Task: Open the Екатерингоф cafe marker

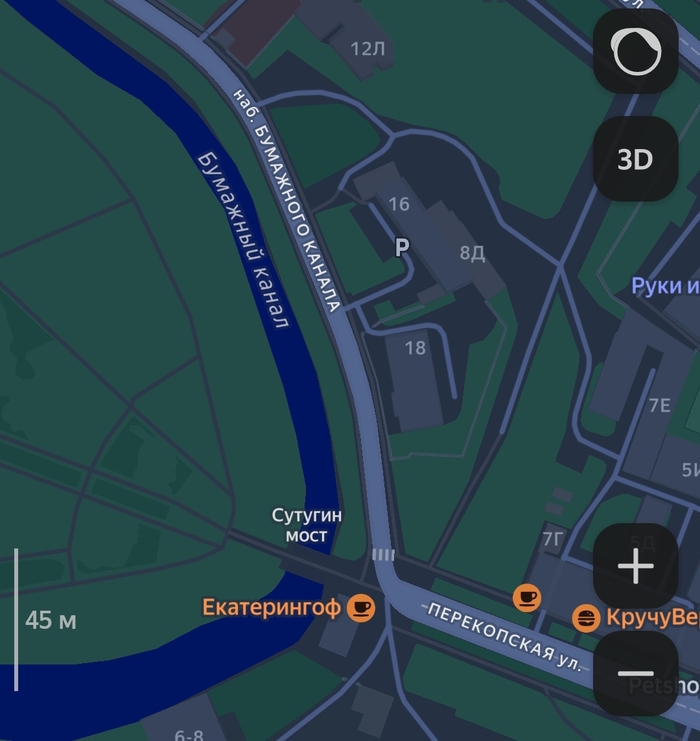Action: click(361, 607)
